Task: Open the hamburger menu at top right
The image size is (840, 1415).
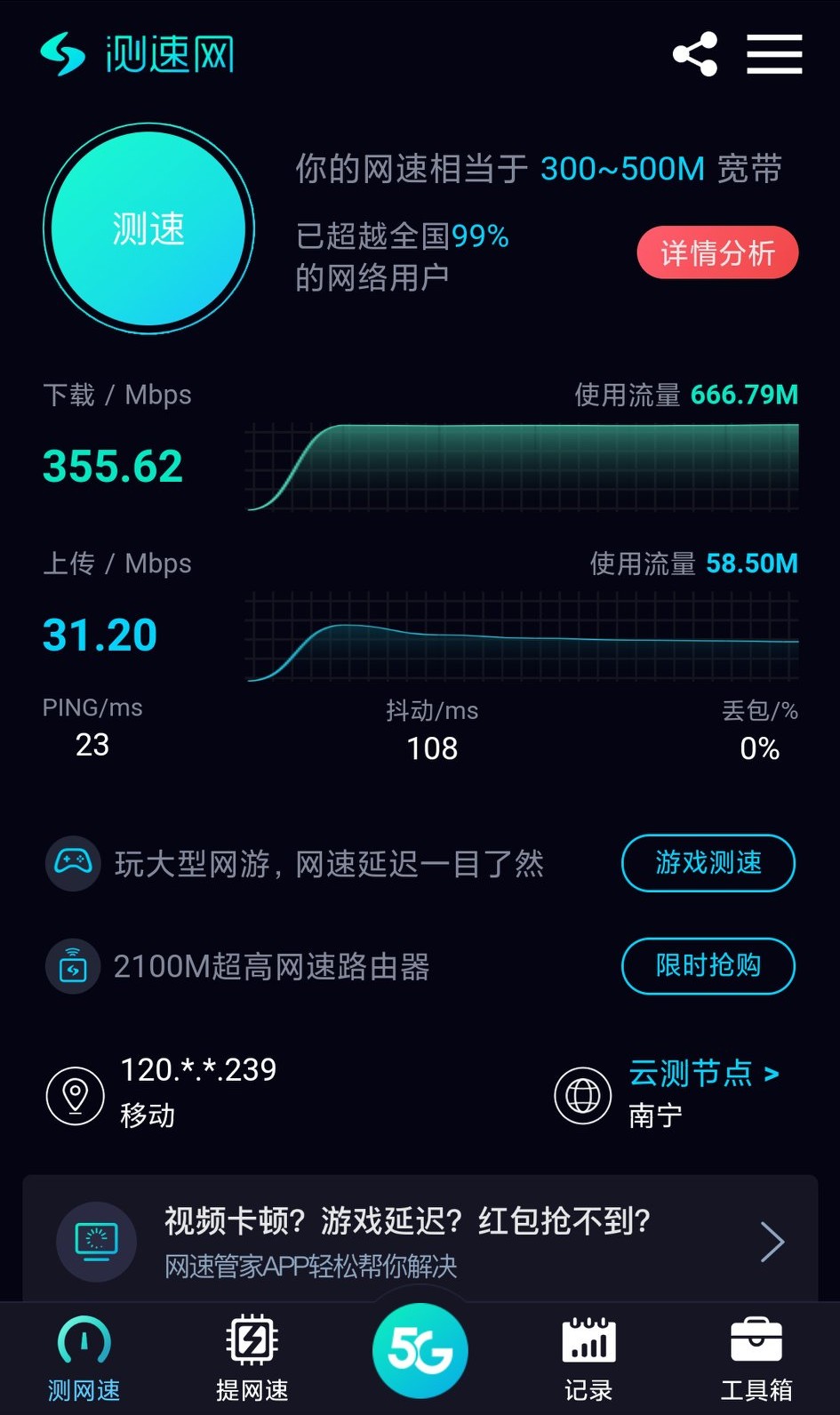Action: pos(773,53)
